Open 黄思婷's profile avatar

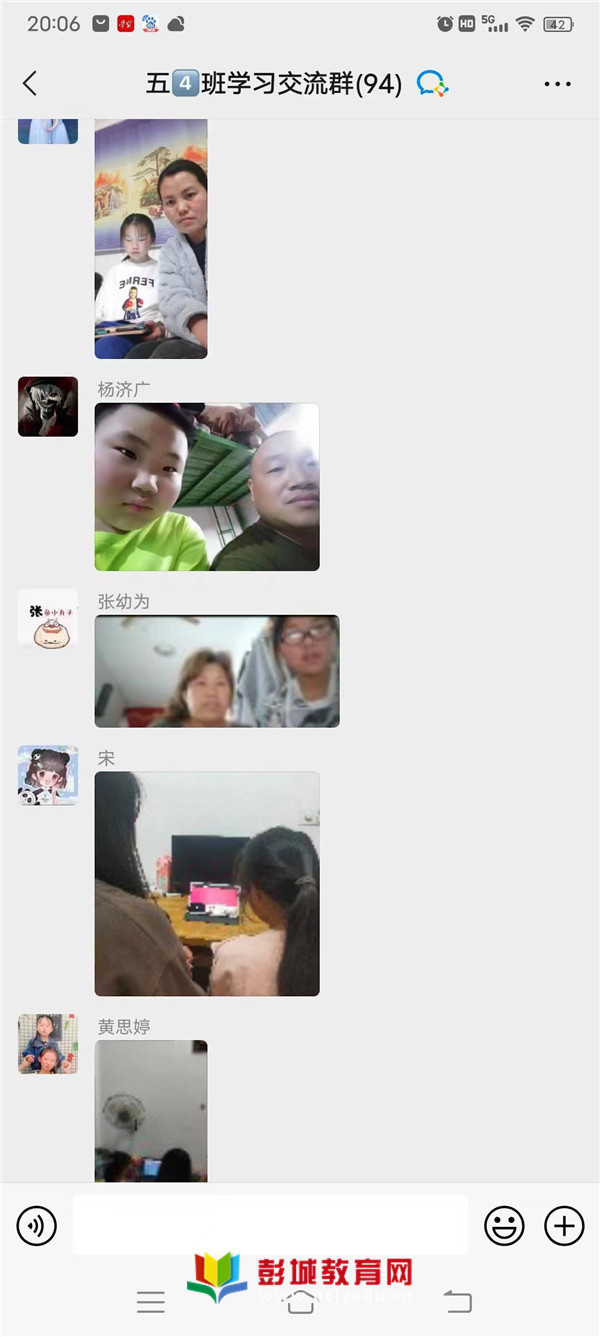point(48,1043)
